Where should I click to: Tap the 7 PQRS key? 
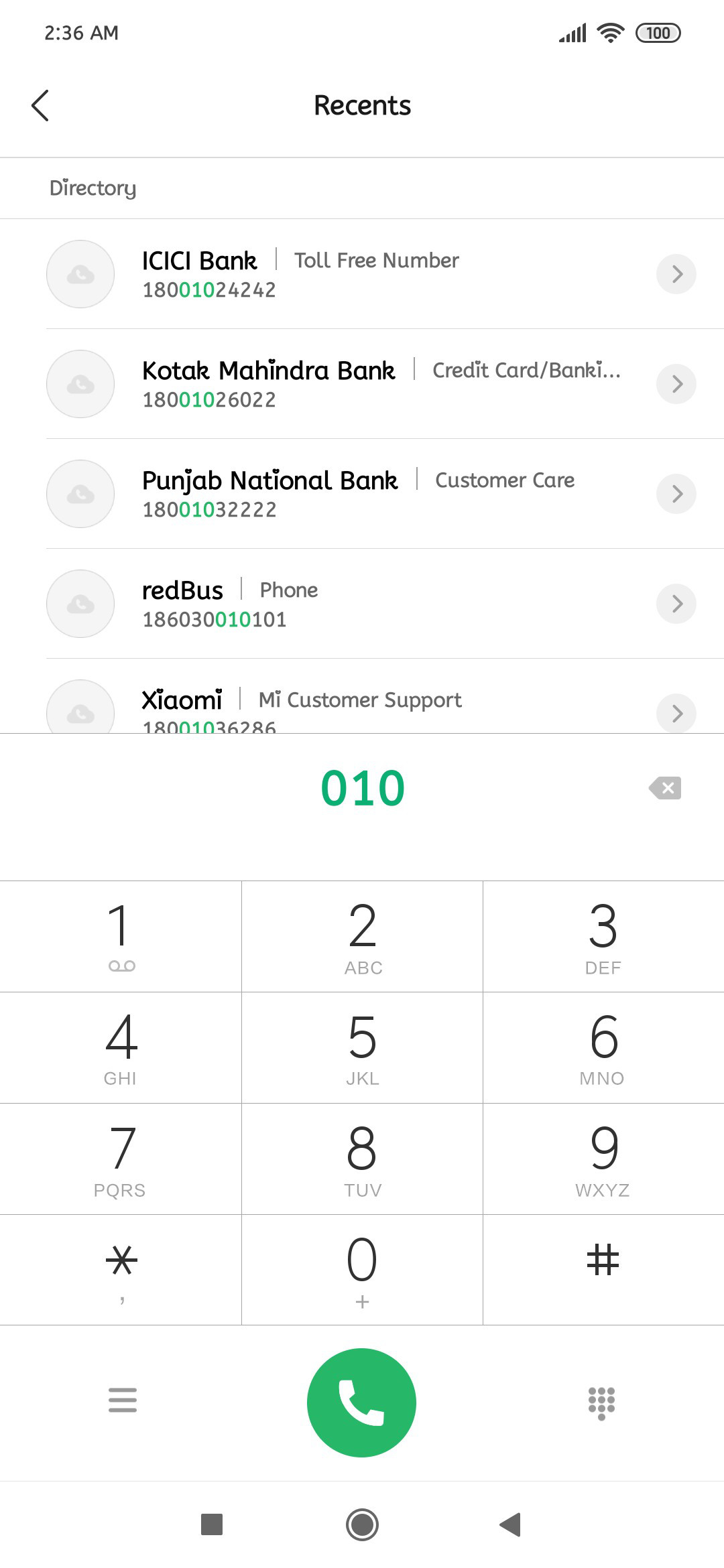tap(121, 1159)
